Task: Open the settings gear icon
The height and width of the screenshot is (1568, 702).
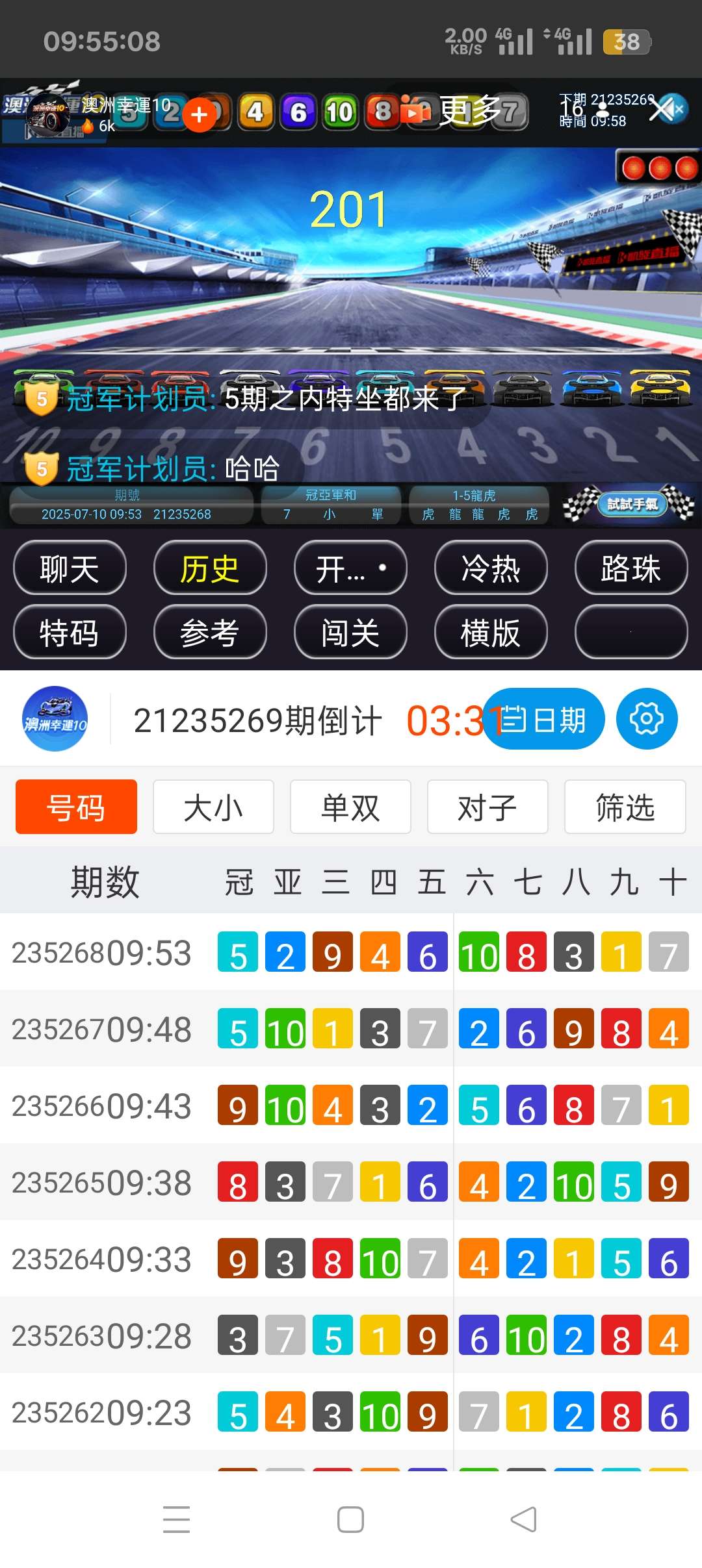Action: pyautogui.click(x=646, y=719)
